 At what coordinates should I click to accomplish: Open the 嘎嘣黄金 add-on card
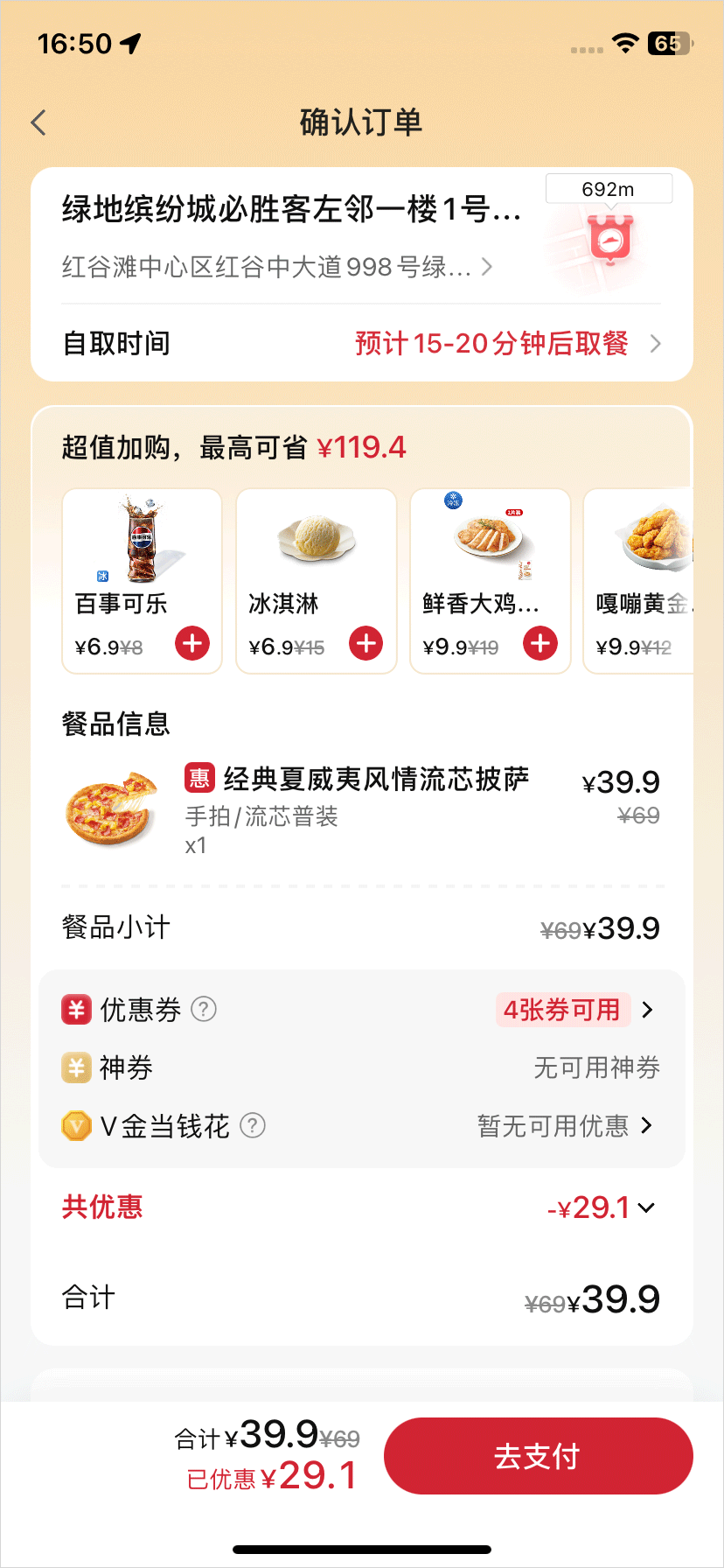tap(640, 581)
